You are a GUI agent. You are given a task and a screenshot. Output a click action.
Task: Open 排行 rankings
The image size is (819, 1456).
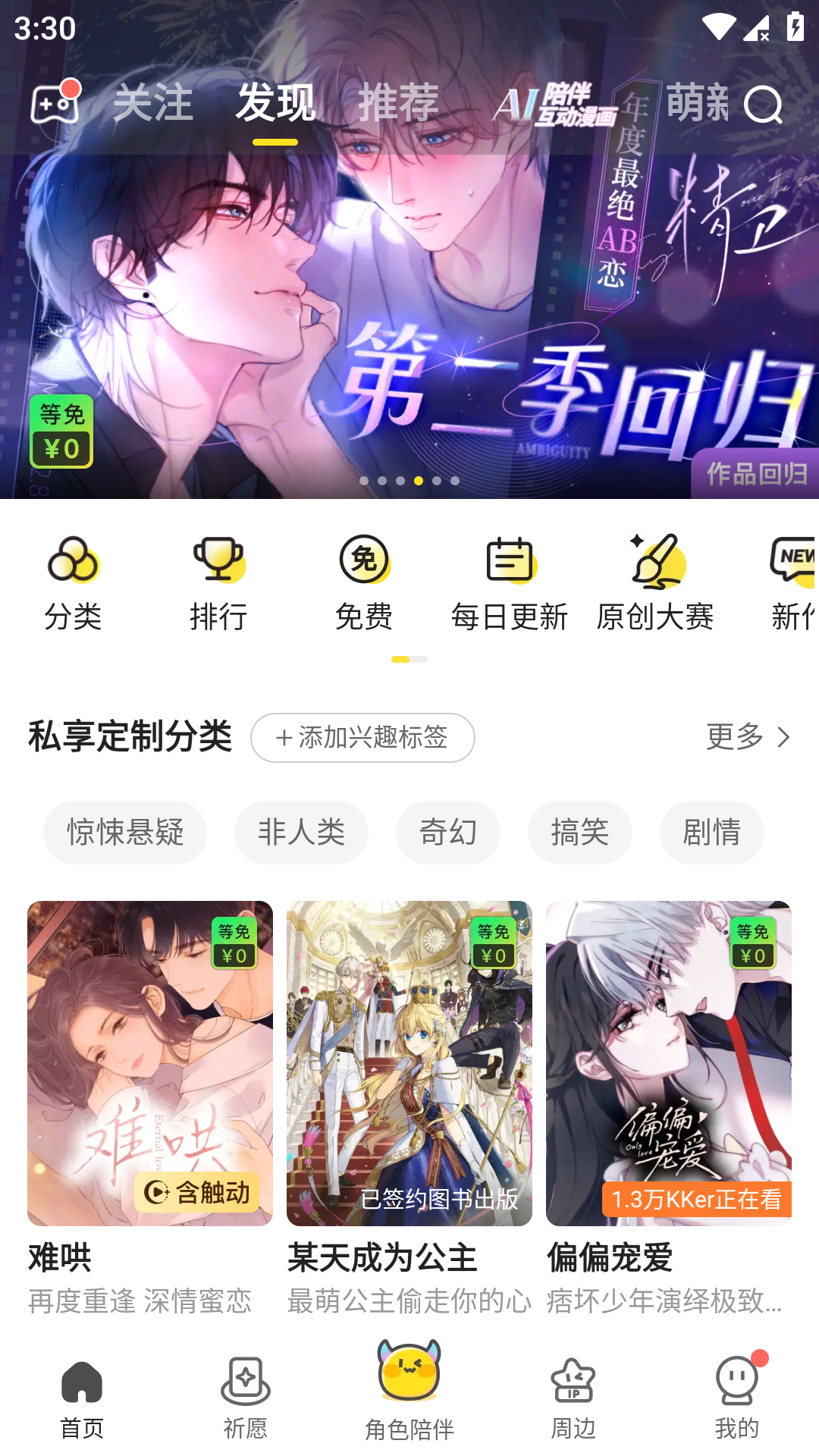[x=218, y=583]
